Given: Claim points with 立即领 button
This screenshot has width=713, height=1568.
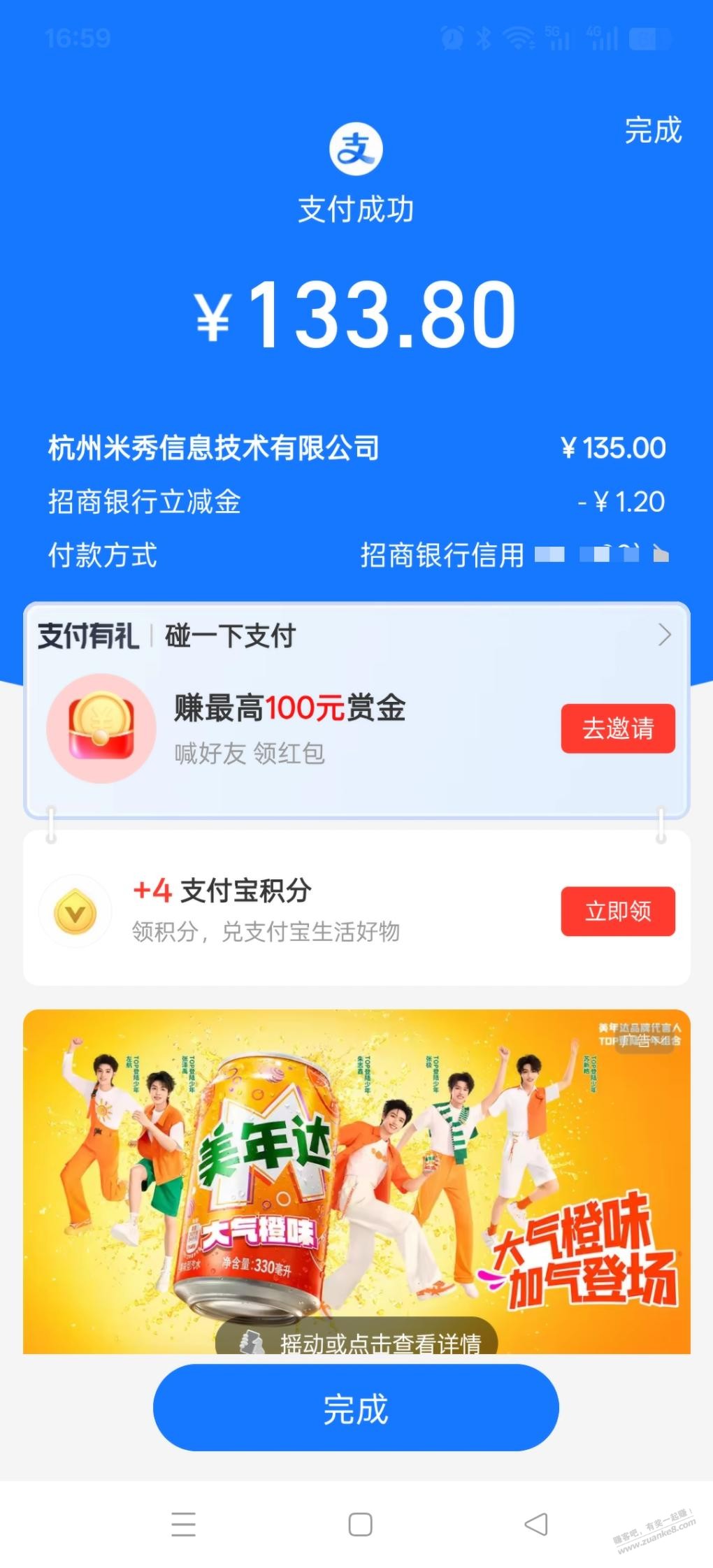Looking at the screenshot, I should tap(617, 911).
